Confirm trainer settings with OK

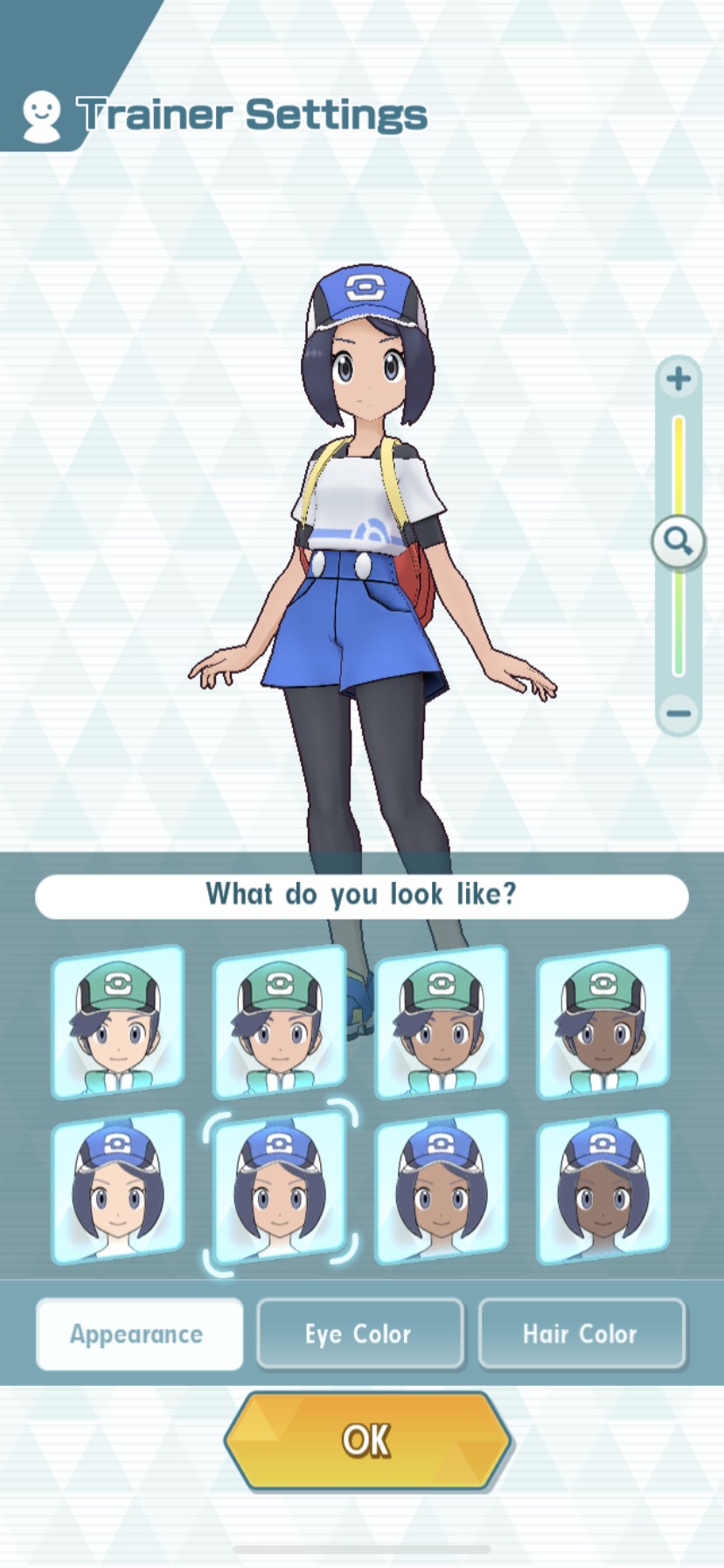click(x=366, y=1440)
